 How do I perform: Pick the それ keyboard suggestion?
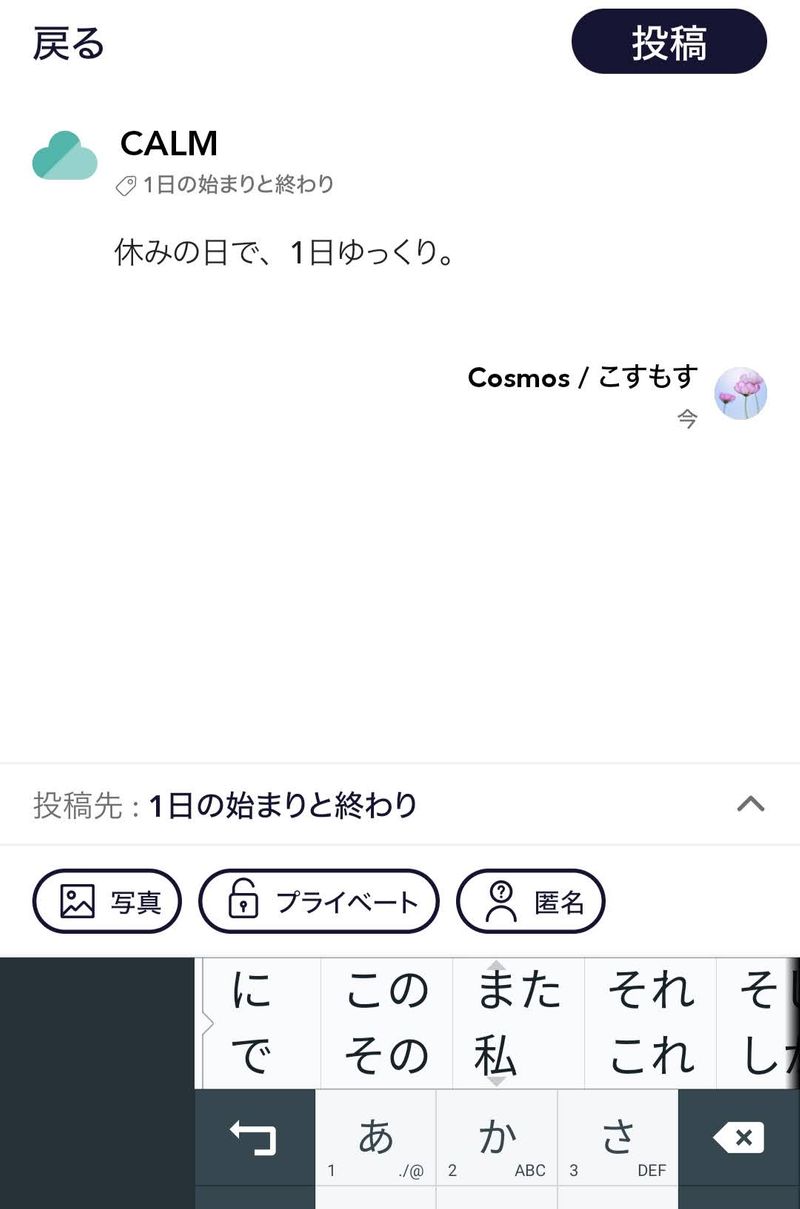click(650, 990)
